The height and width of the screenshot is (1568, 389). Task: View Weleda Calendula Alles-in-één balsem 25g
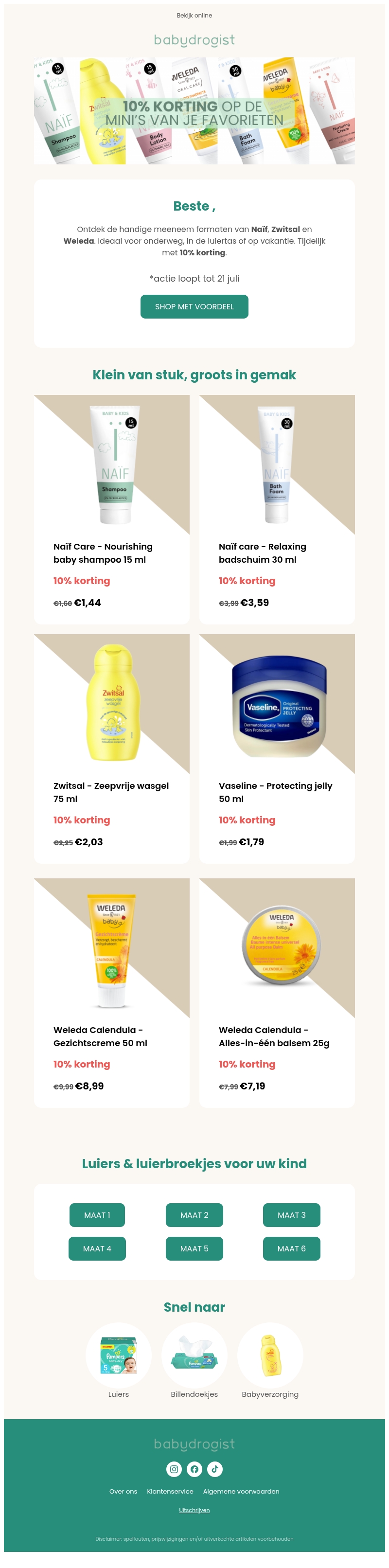[x=276, y=992]
